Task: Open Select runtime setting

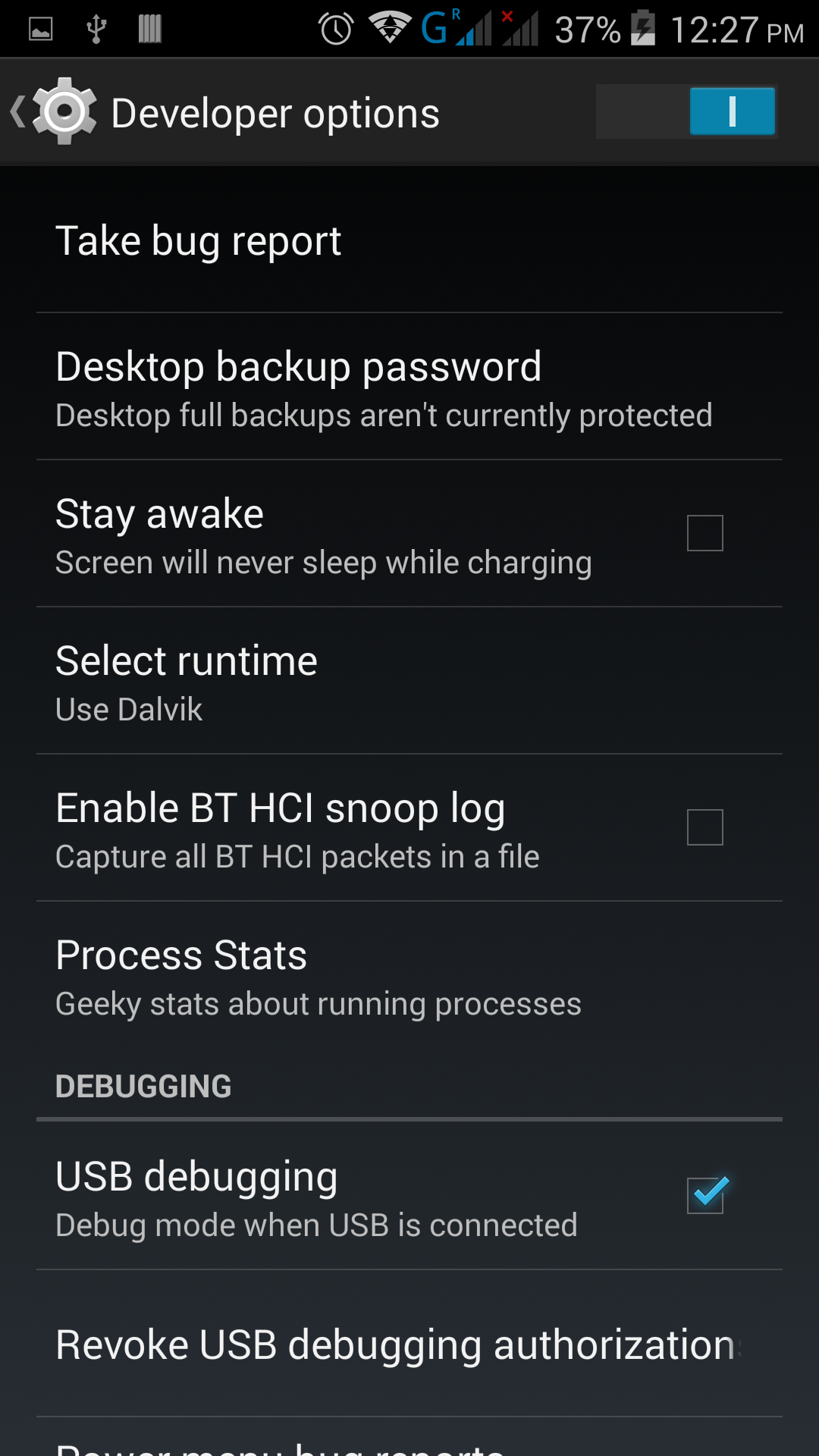Action: 409,681
